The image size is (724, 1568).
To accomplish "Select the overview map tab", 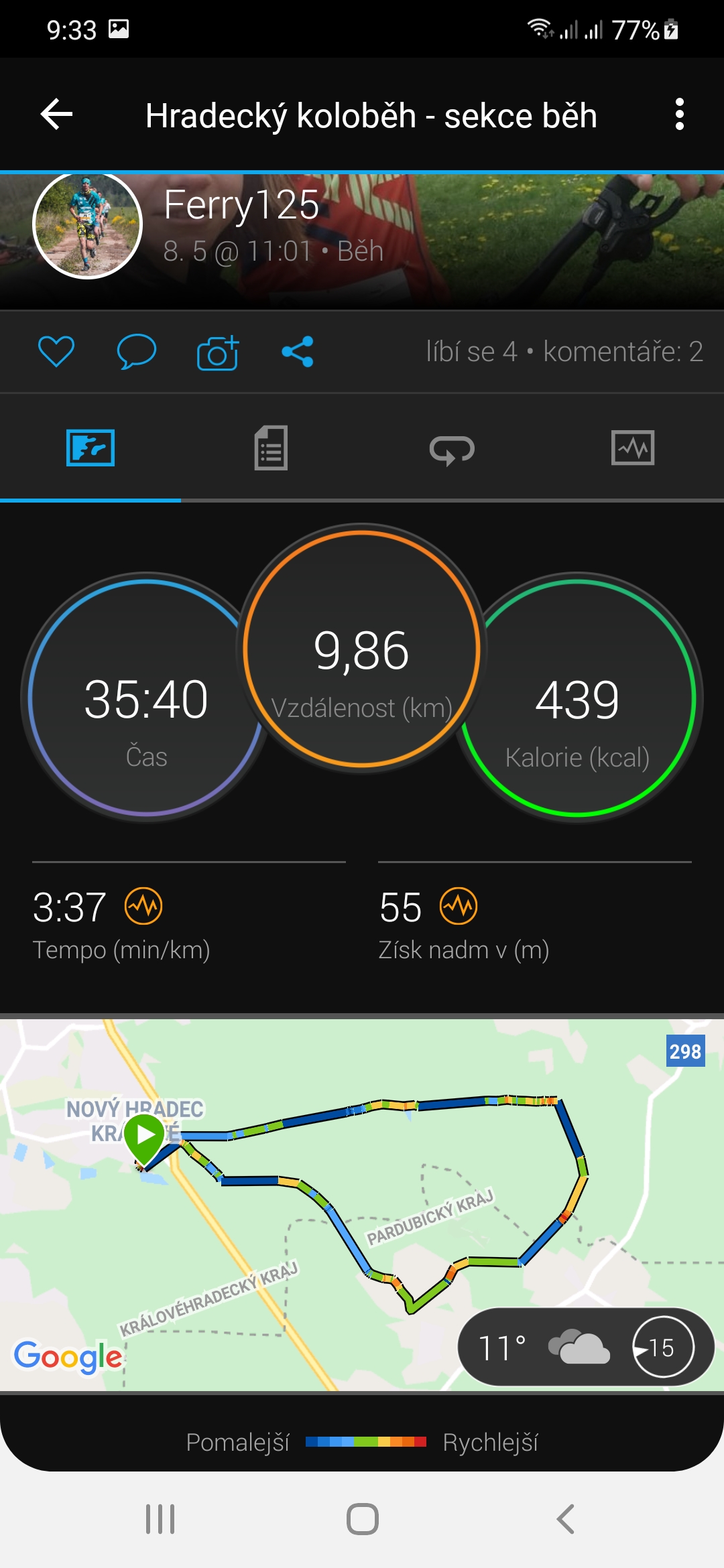I will pos(90,448).
